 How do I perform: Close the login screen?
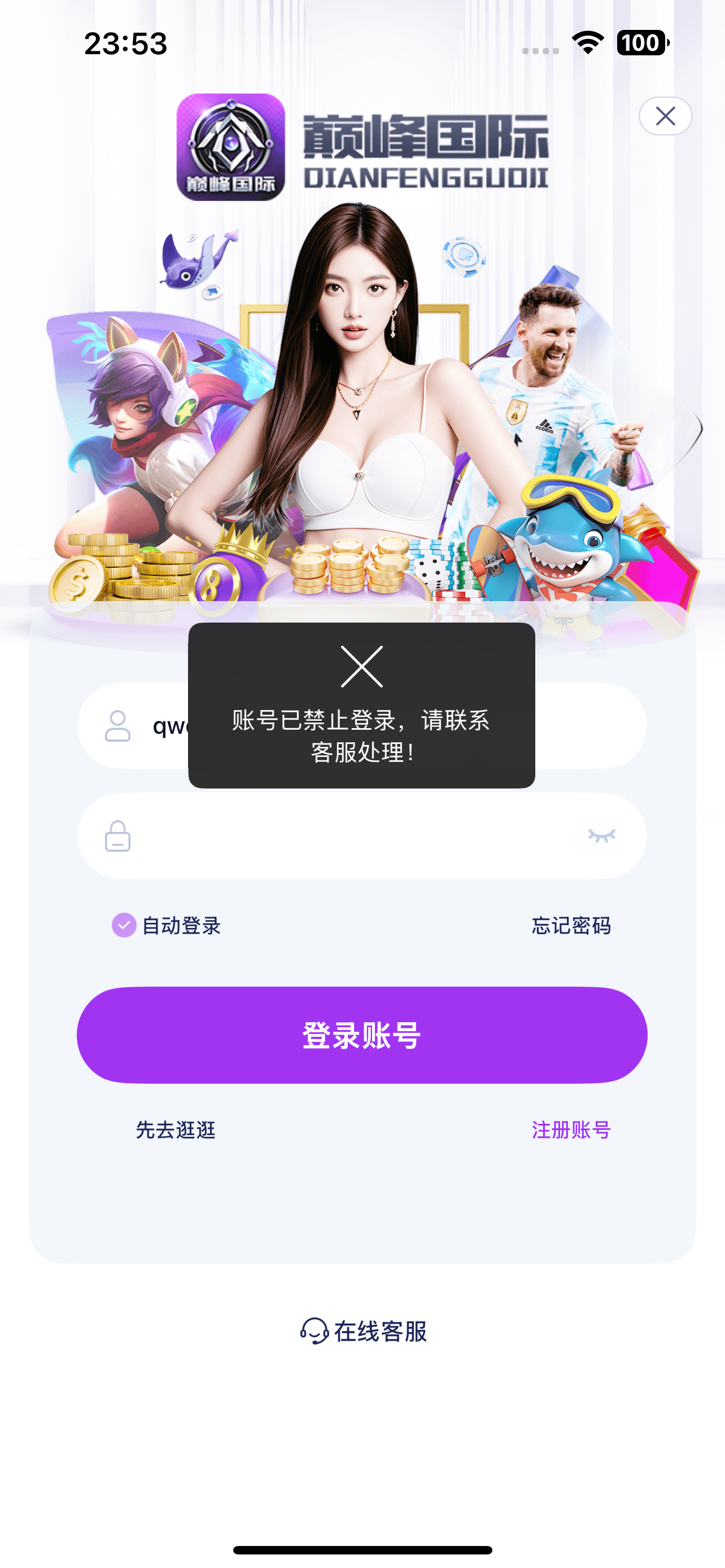click(665, 116)
